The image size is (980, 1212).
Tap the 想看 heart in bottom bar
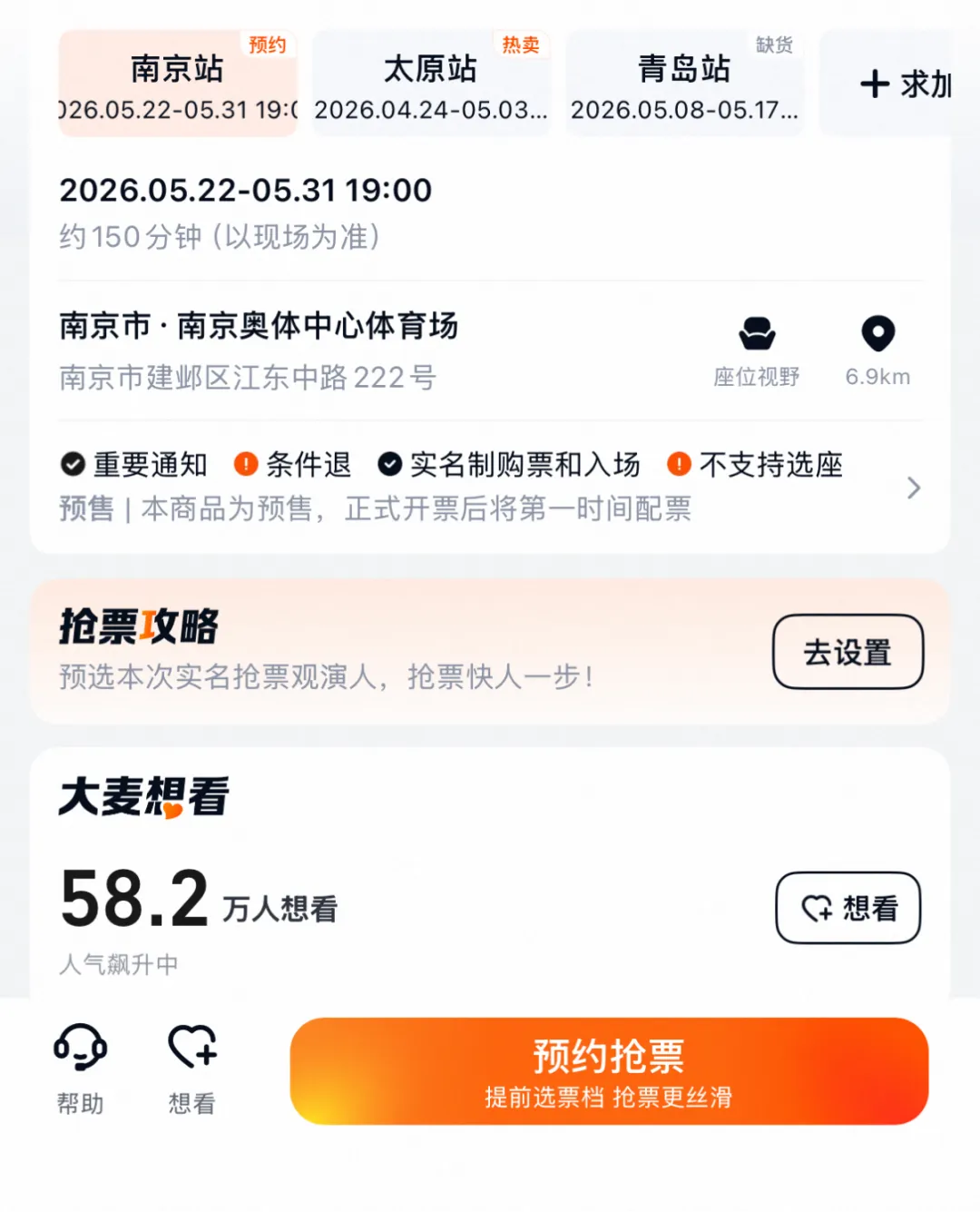192,1069
